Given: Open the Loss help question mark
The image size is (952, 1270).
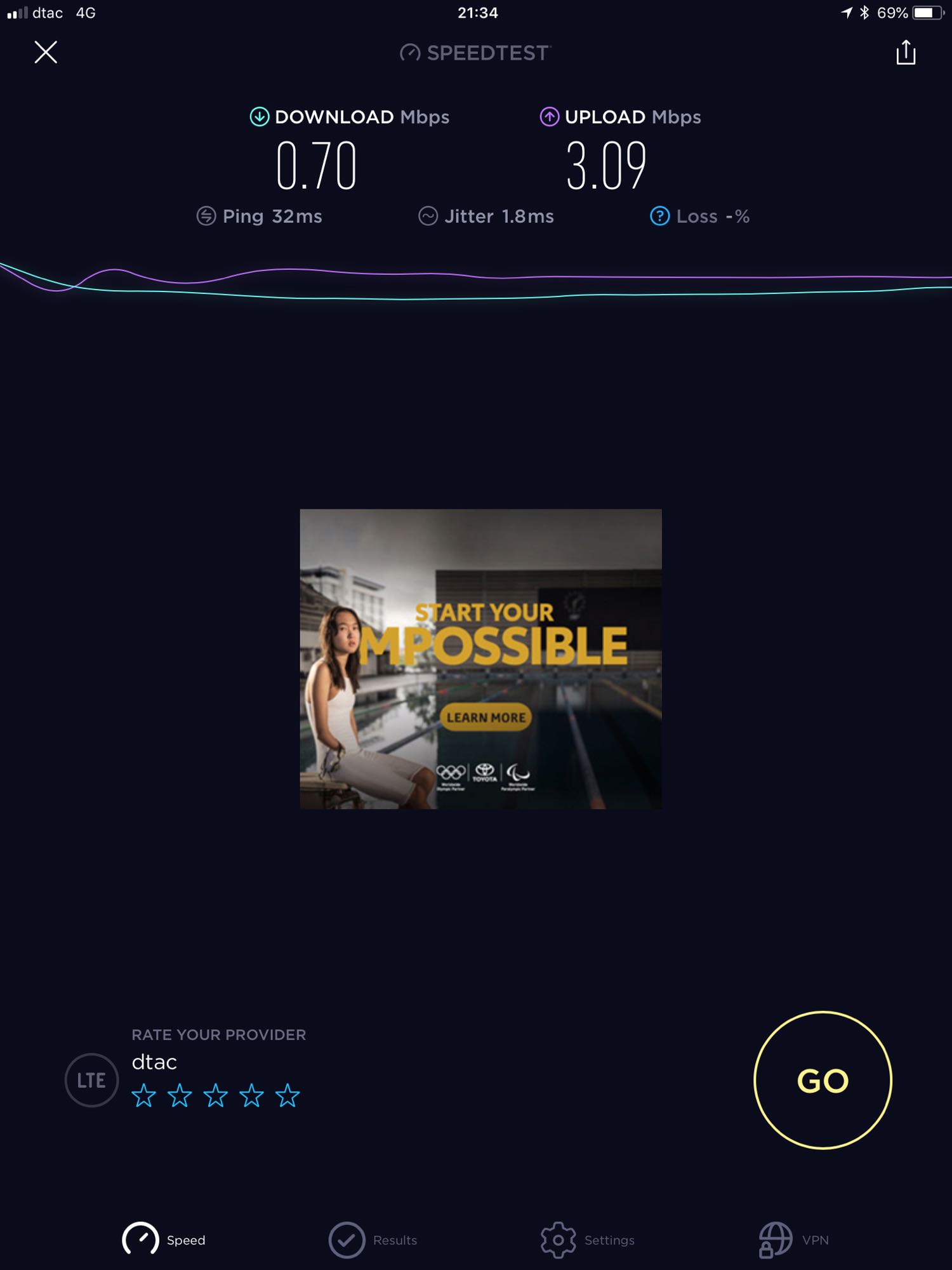Looking at the screenshot, I should pyautogui.click(x=660, y=216).
